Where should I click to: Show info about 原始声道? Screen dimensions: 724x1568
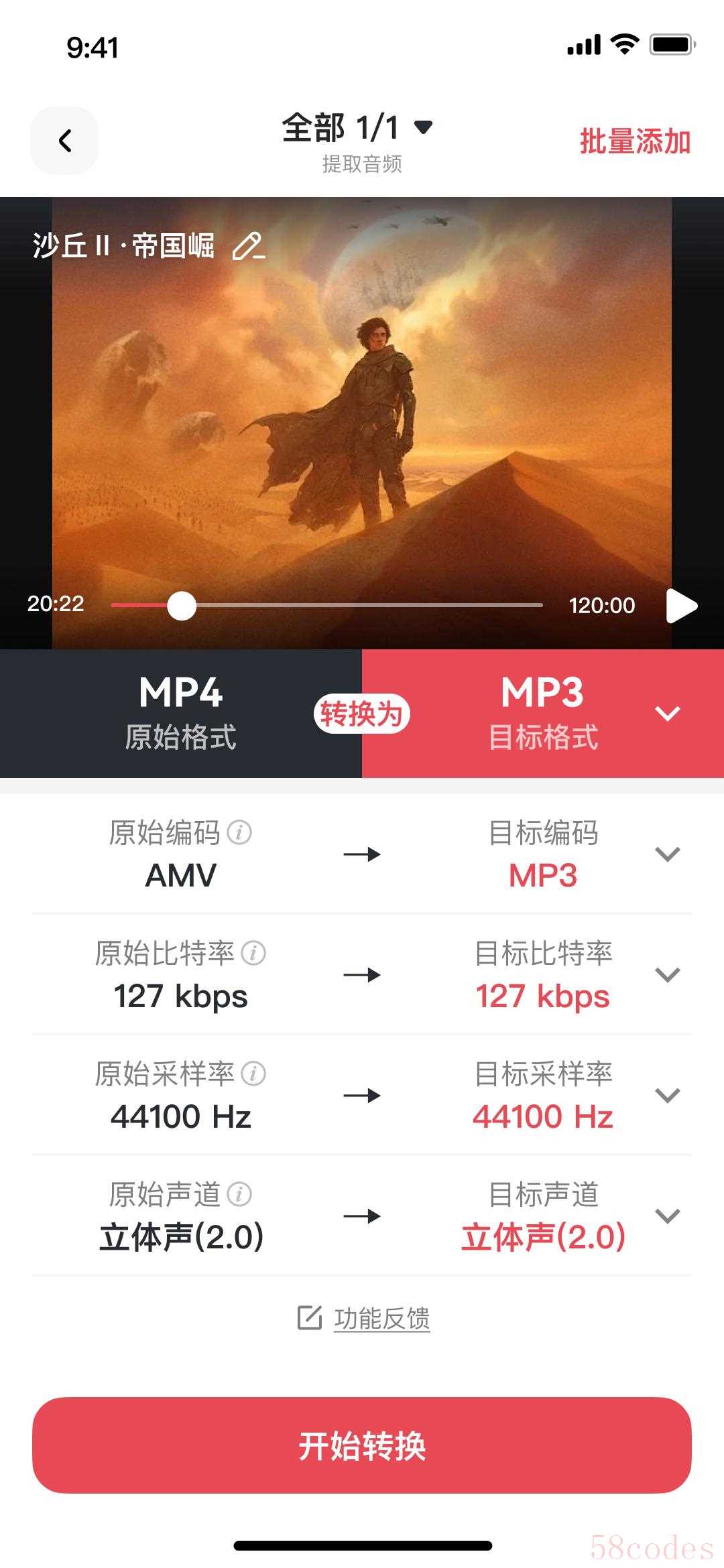(239, 1194)
